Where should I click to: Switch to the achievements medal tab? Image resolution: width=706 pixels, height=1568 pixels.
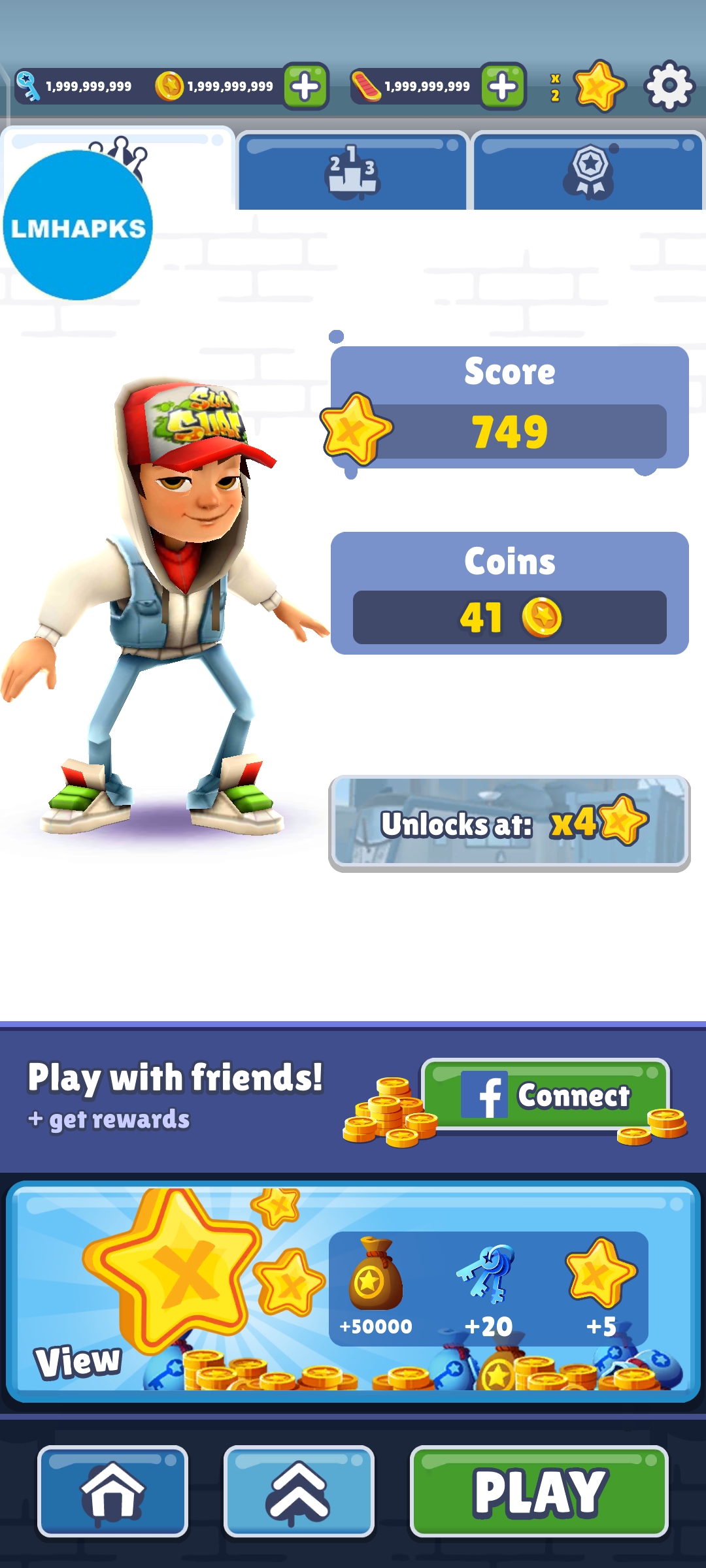point(588,171)
